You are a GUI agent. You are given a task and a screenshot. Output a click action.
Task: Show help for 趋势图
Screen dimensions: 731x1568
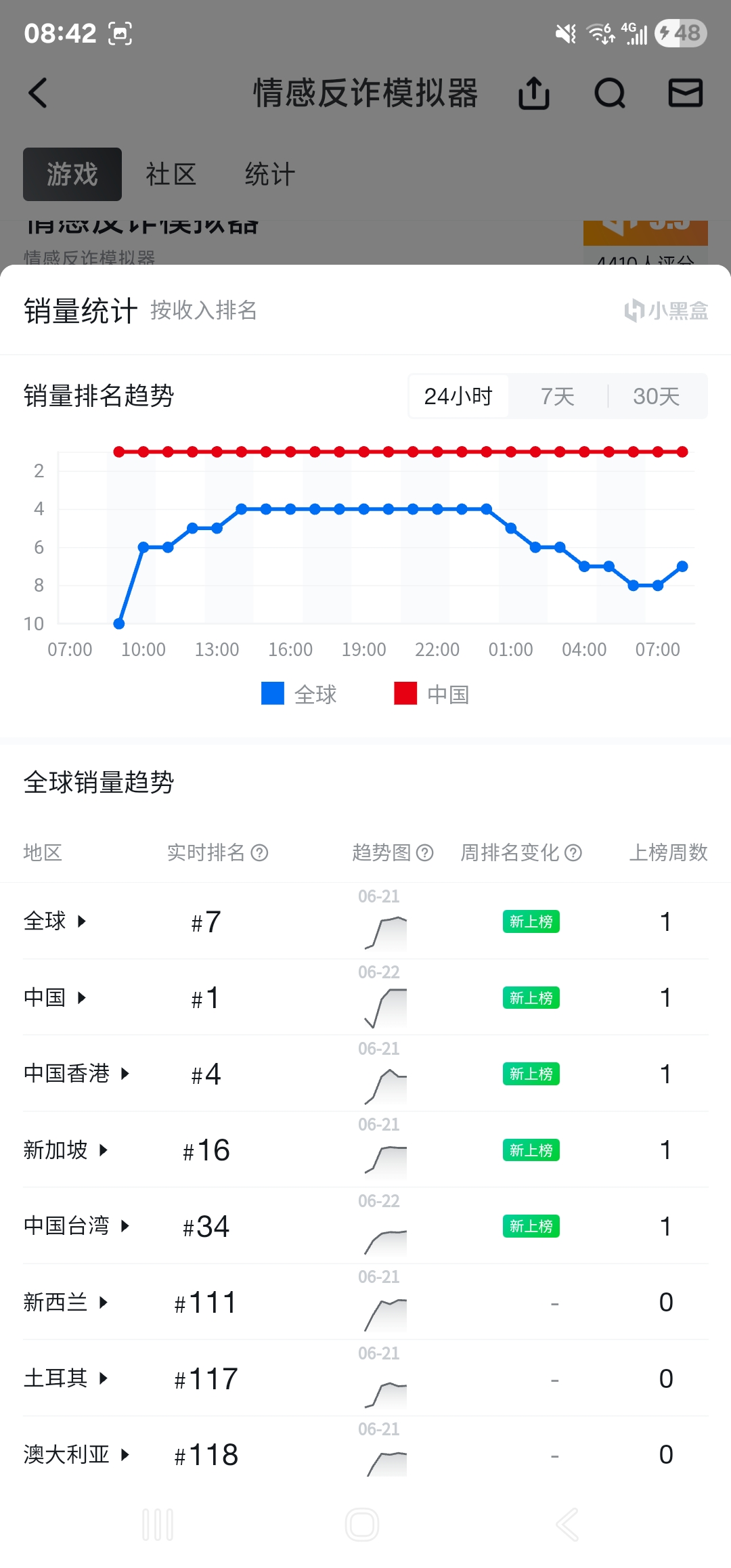[x=424, y=852]
